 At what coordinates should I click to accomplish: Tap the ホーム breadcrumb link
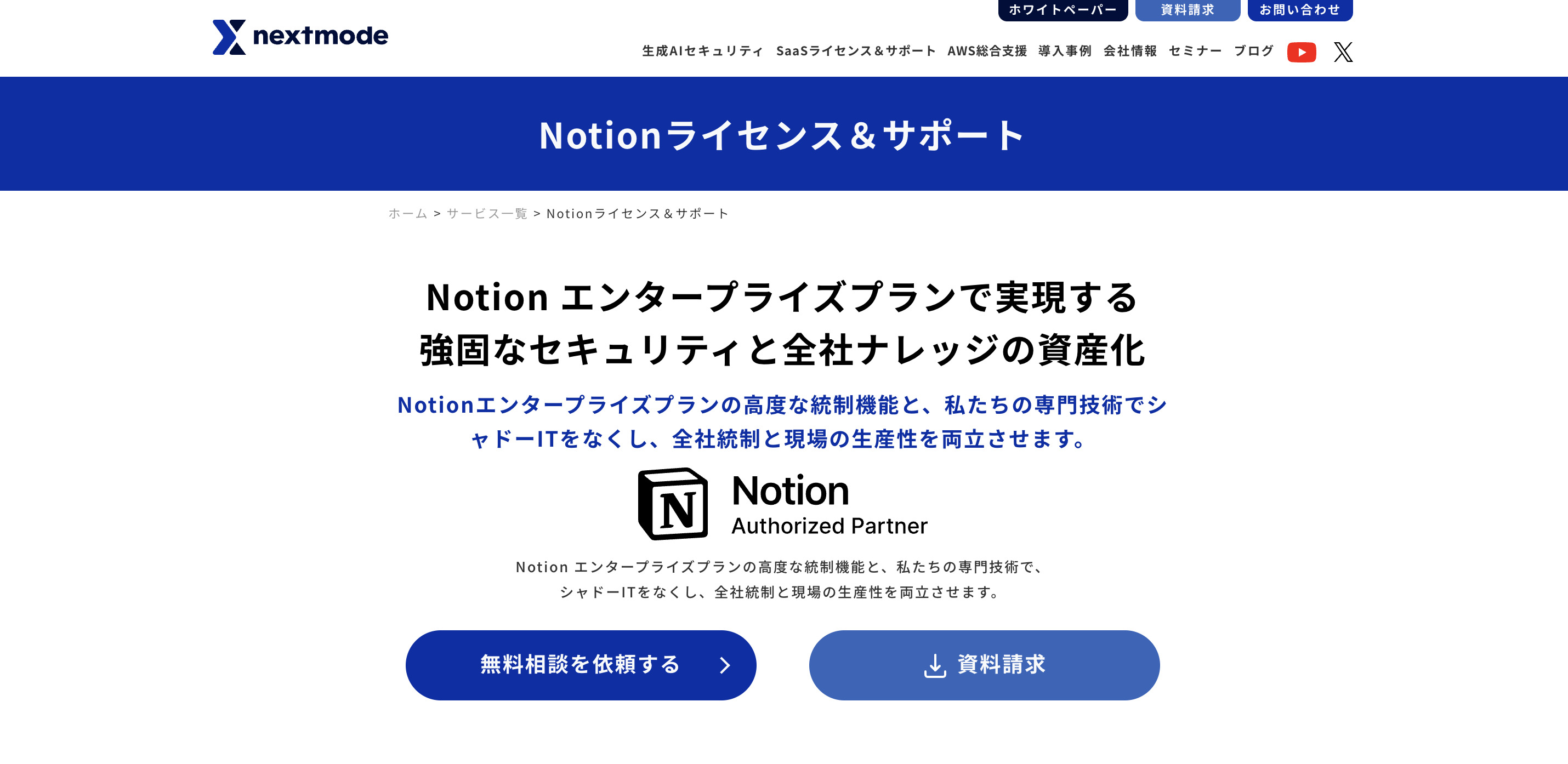[408, 214]
